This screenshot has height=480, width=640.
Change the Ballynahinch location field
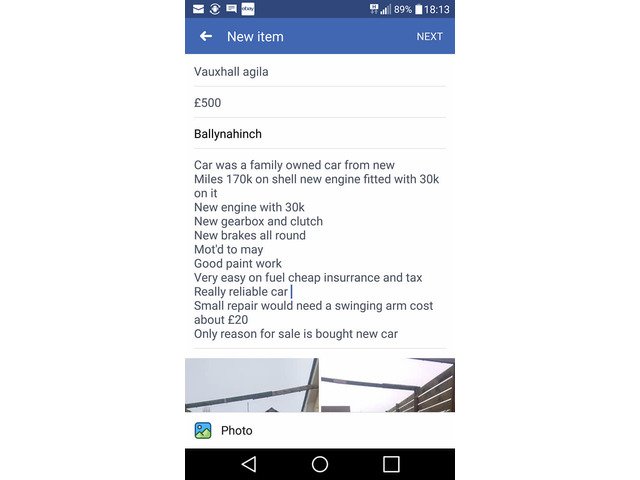click(x=319, y=133)
